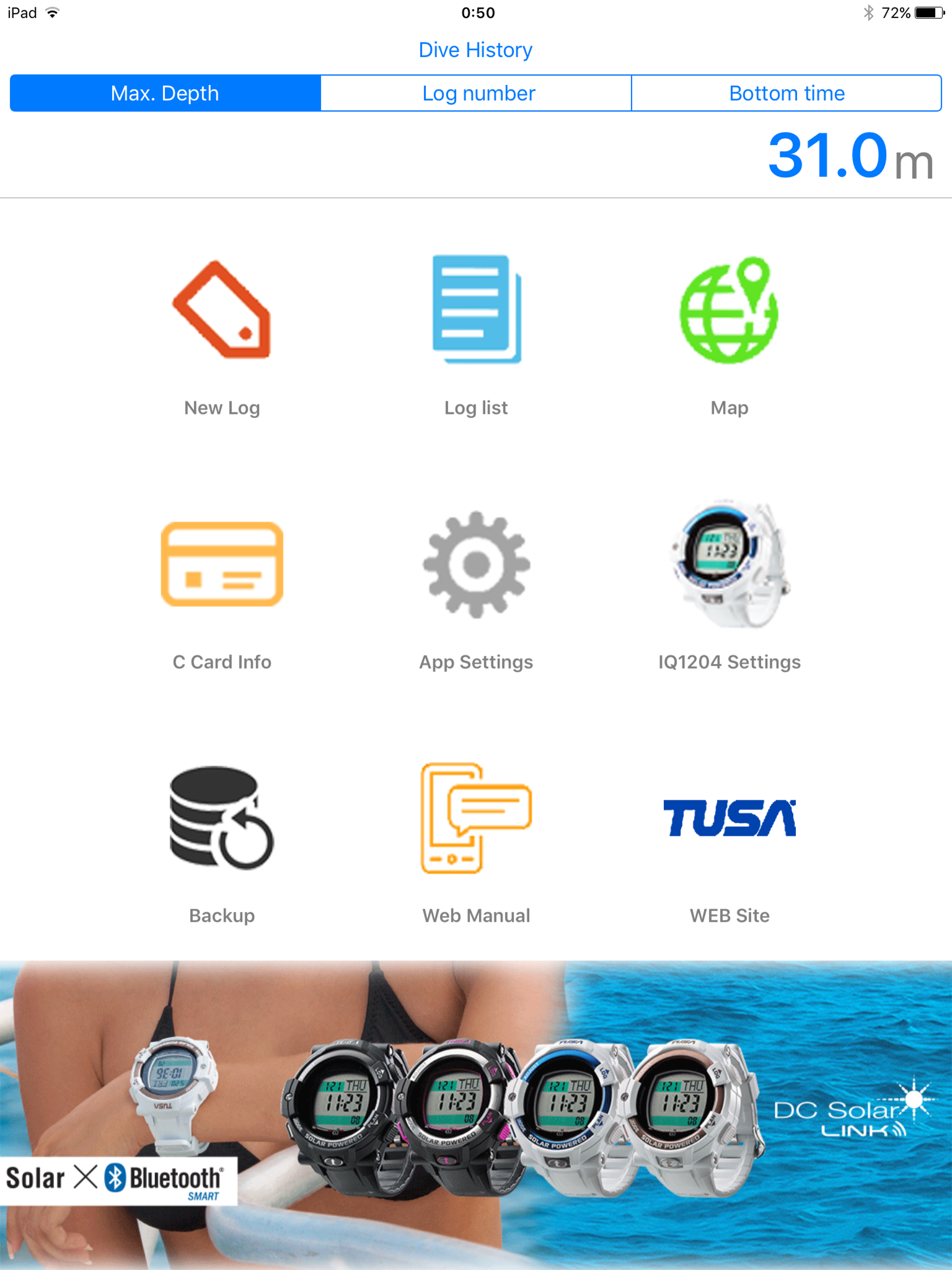Switch to the Max. Depth tab
Screen dimensions: 952x1270
tap(165, 93)
